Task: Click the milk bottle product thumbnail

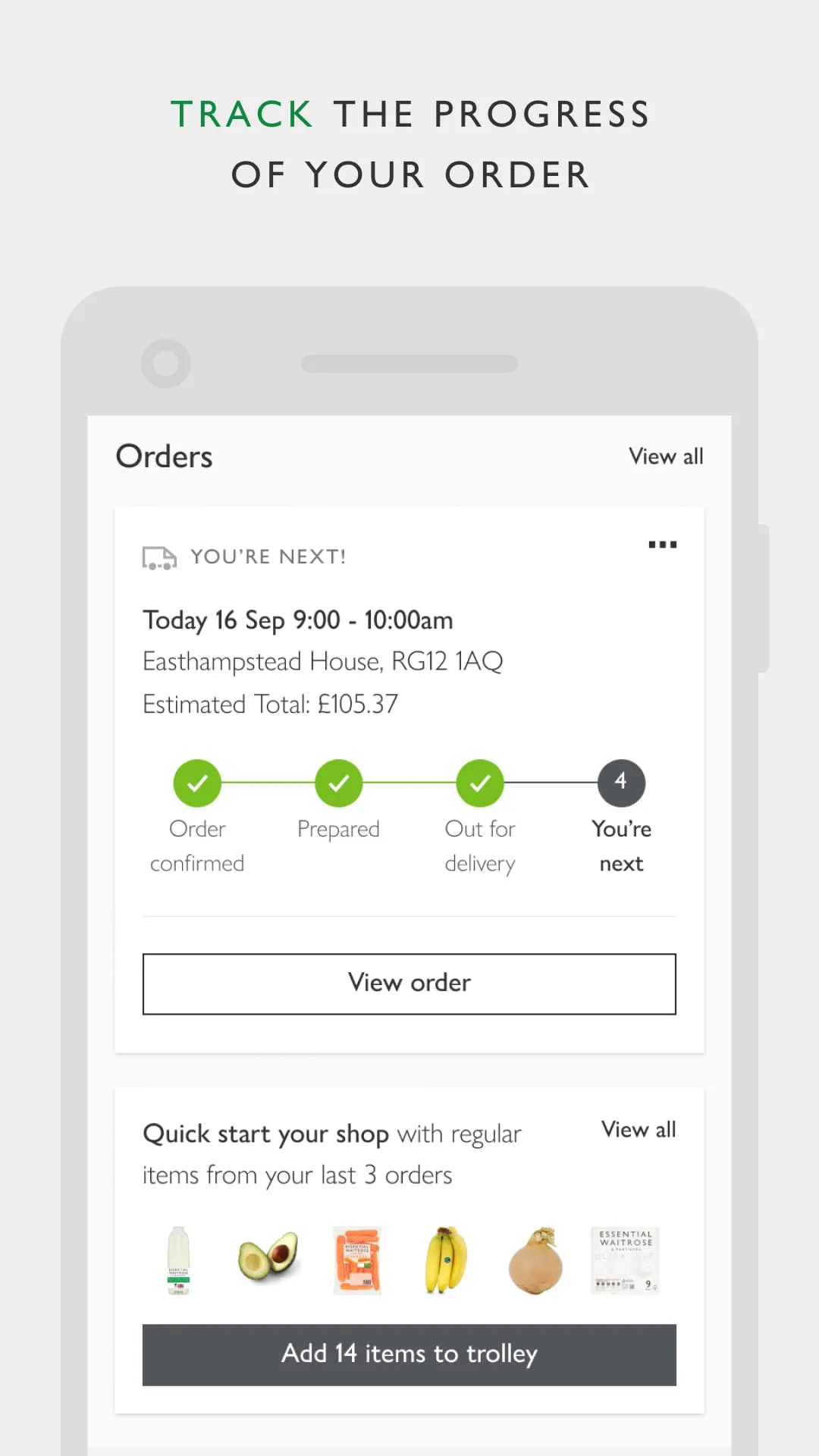Action: [177, 1259]
